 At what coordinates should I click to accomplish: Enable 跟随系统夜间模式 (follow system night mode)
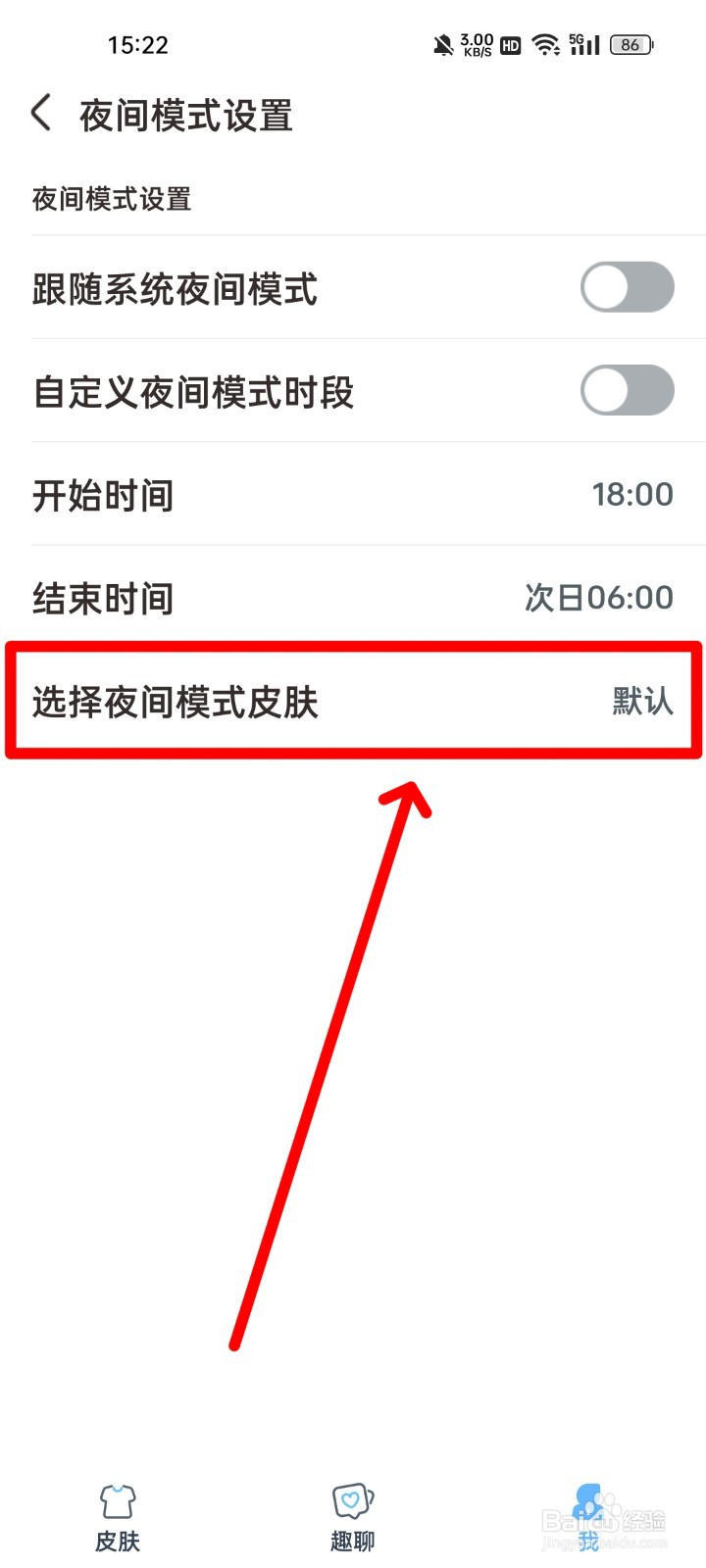coord(627,287)
